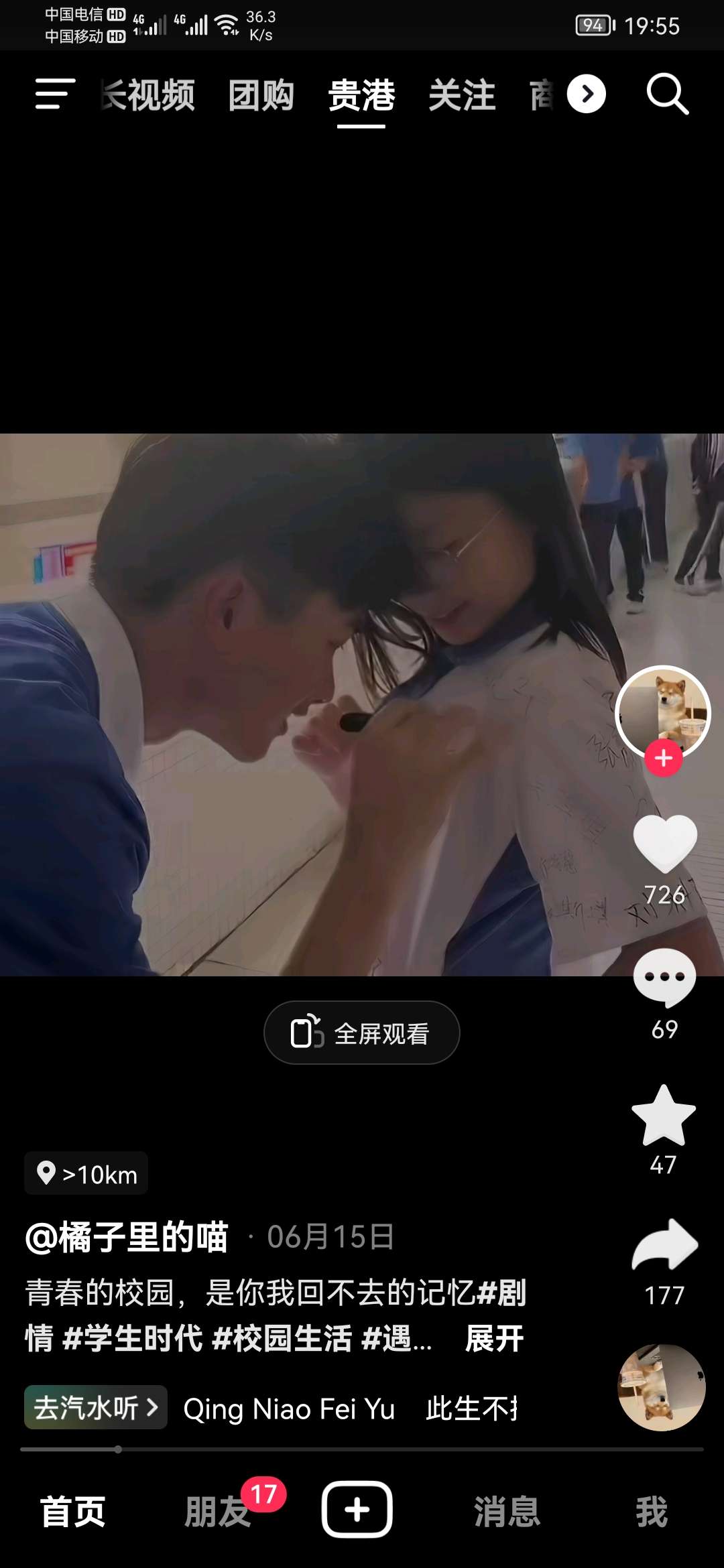This screenshot has width=724, height=1568.
Task: Open the spinning music disc
Action: point(662,1387)
